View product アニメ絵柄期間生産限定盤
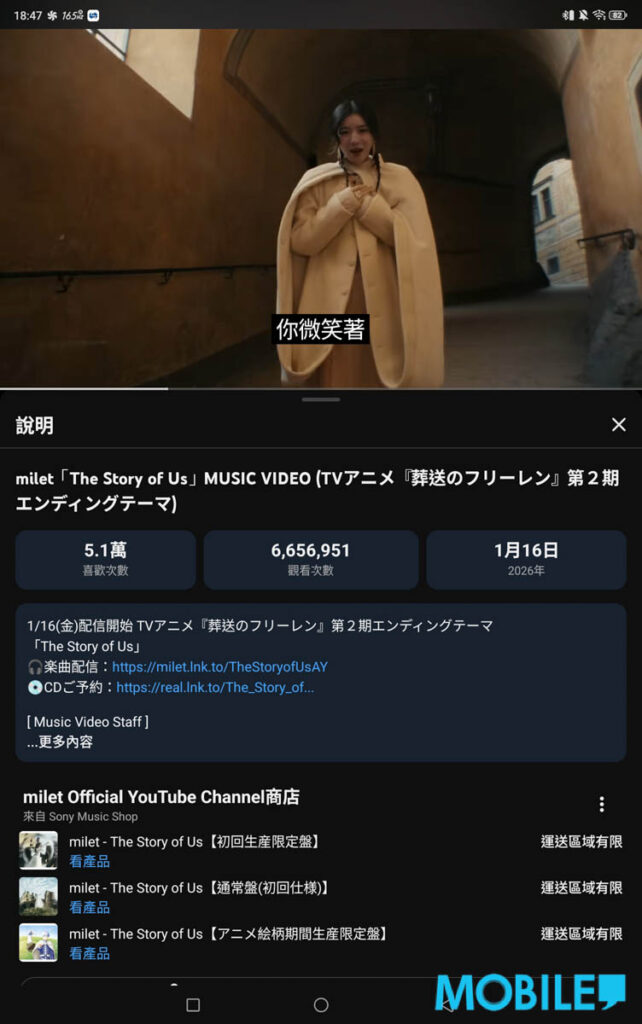Viewport: 642px width, 1024px height. click(89, 953)
